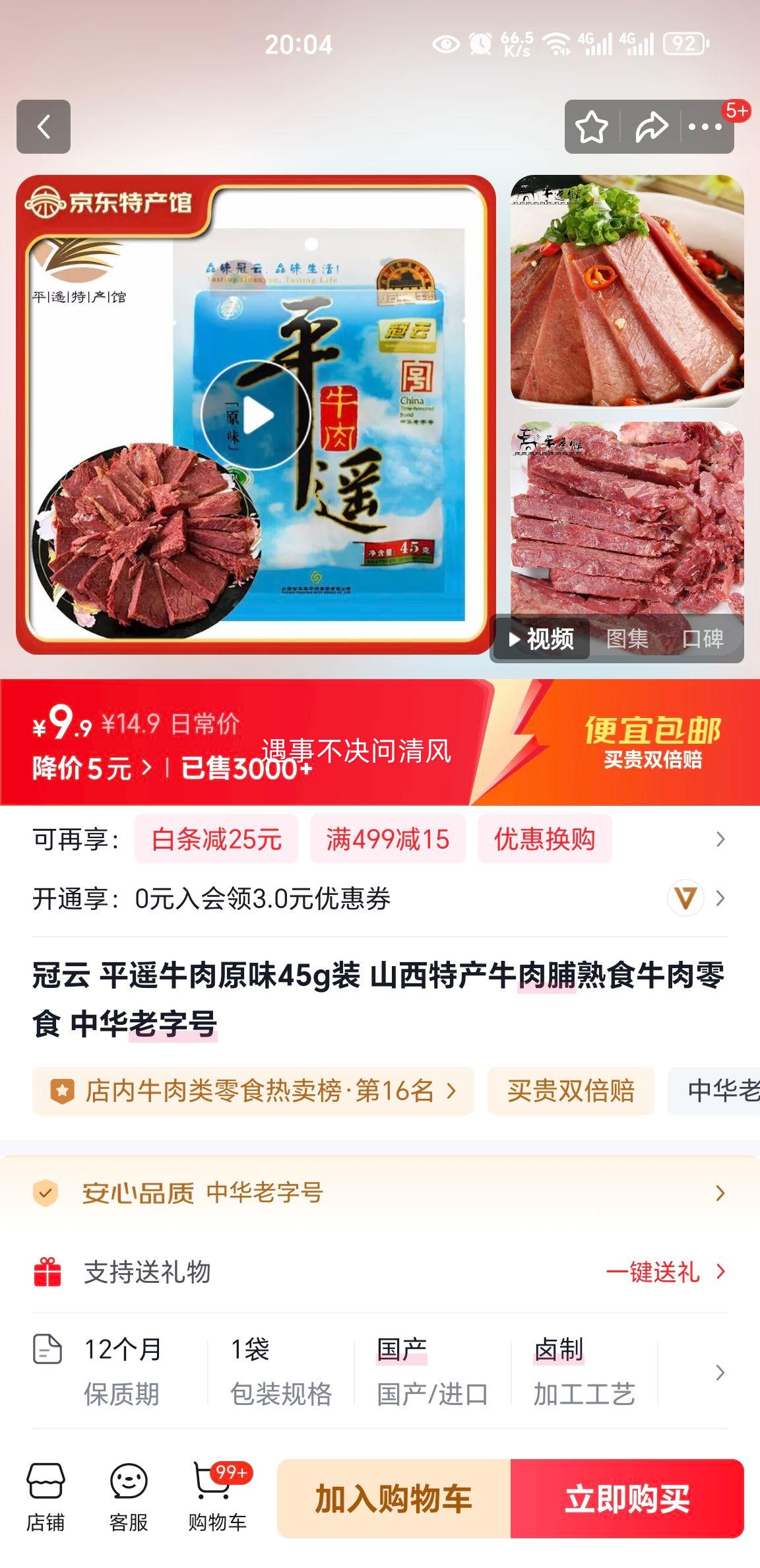Favorite this product with the star icon

pos(591,127)
